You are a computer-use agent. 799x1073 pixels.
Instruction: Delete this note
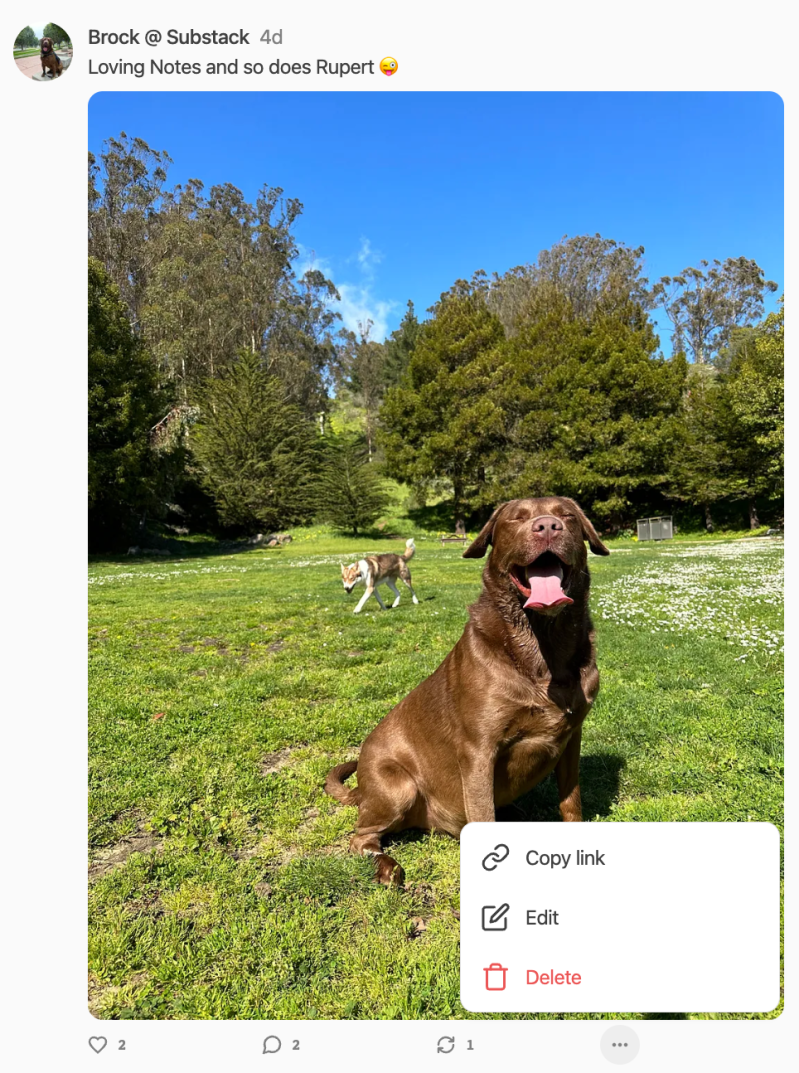tap(552, 978)
